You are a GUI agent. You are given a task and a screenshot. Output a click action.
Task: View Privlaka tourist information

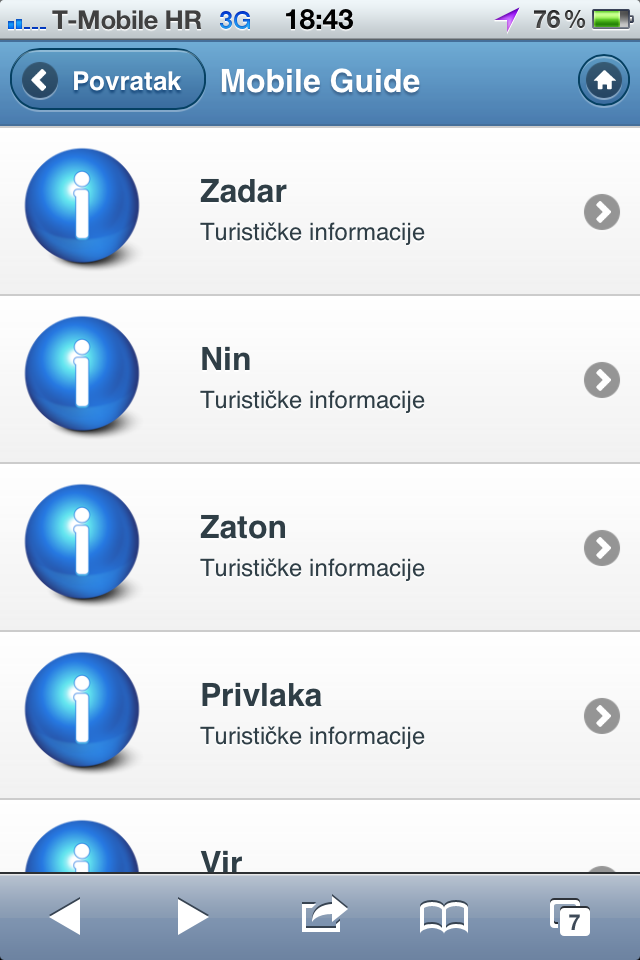click(320, 715)
